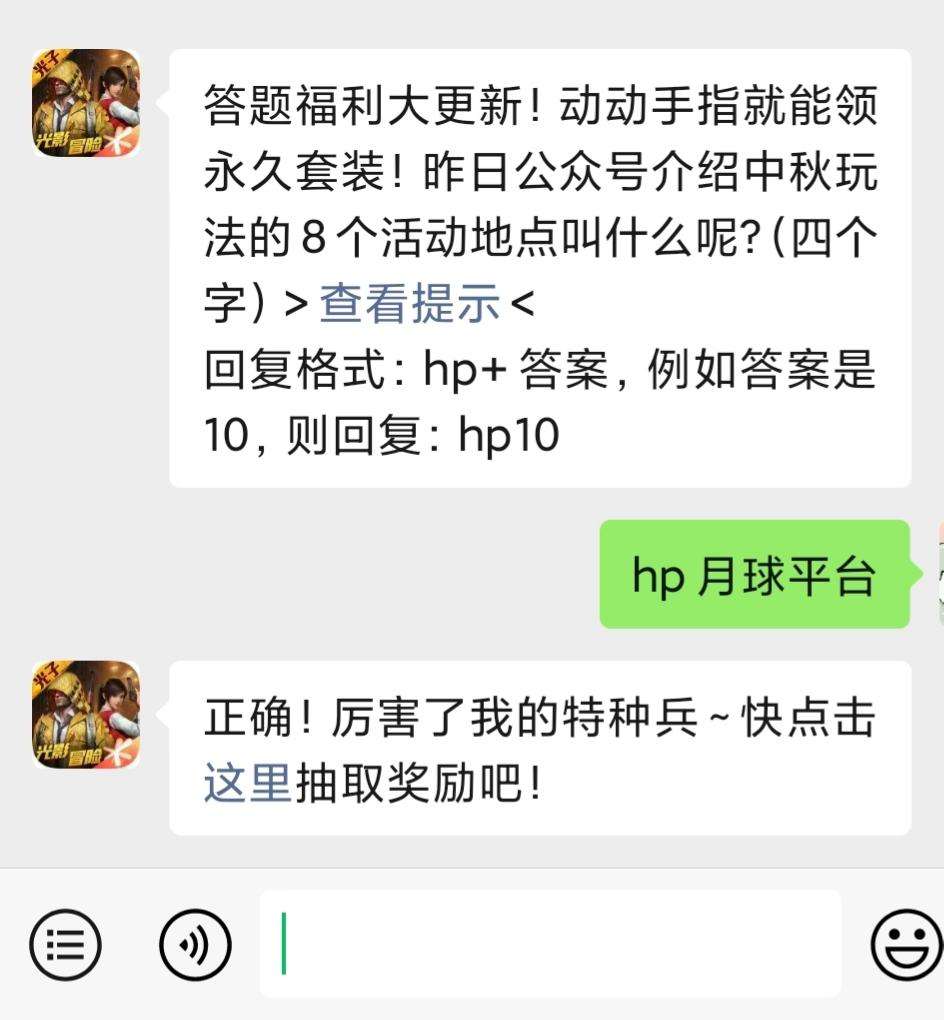The height and width of the screenshot is (1020, 944).
Task: Open the sender avatar on the quiz message
Action: (x=86, y=103)
